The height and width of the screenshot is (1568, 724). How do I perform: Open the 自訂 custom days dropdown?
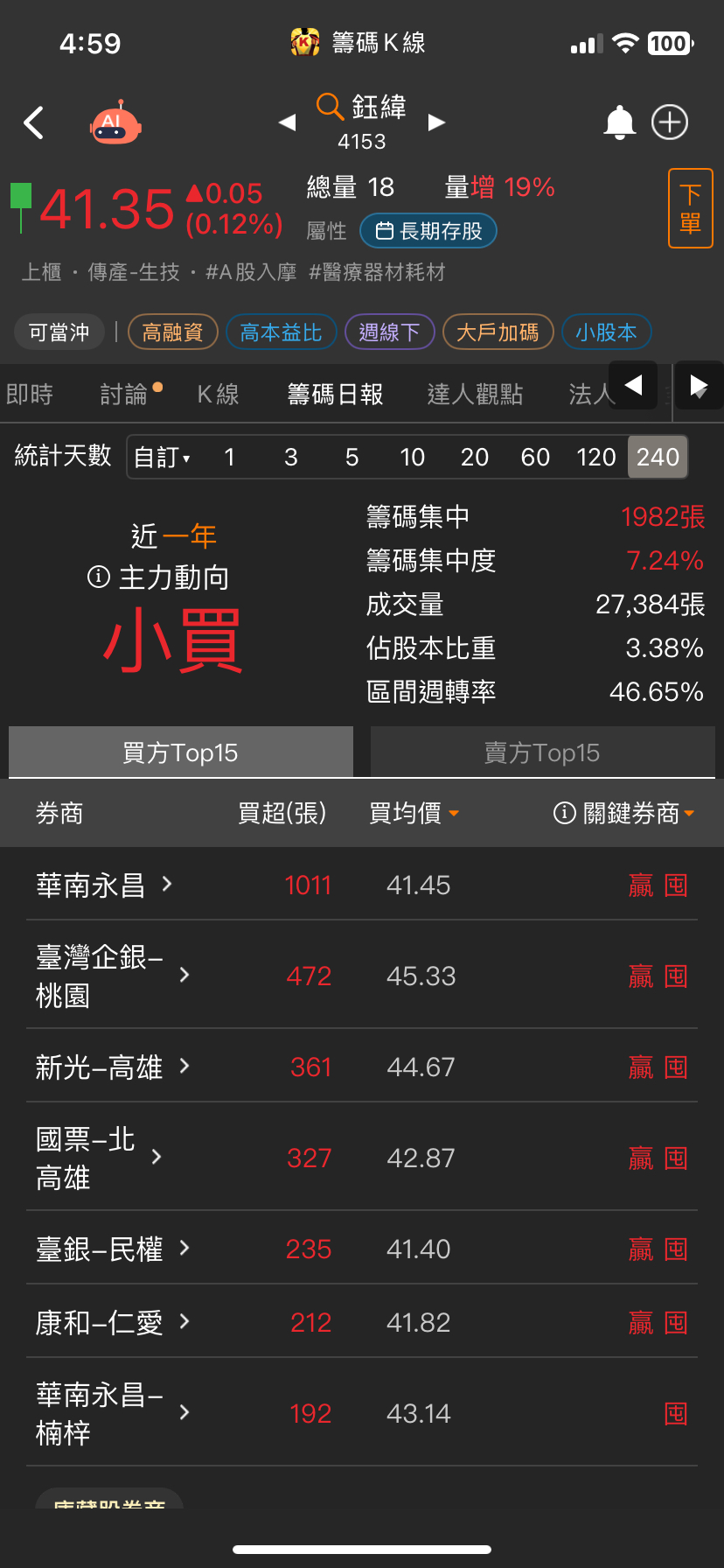162,457
